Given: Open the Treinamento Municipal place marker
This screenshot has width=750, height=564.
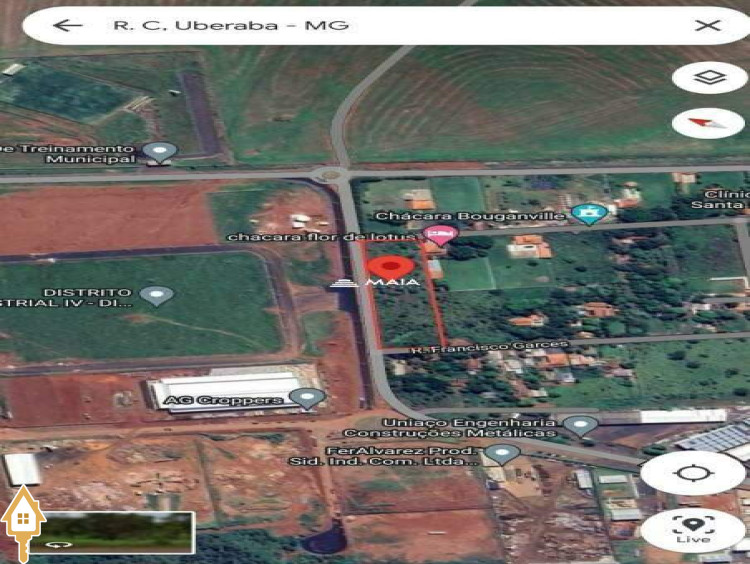Looking at the screenshot, I should coord(159,152).
